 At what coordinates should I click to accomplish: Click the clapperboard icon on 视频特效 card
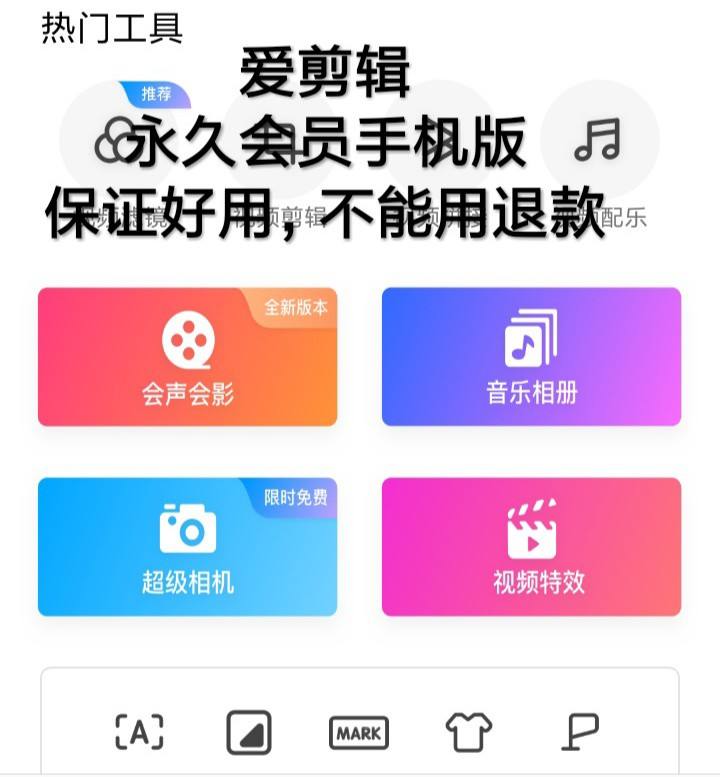point(532,530)
